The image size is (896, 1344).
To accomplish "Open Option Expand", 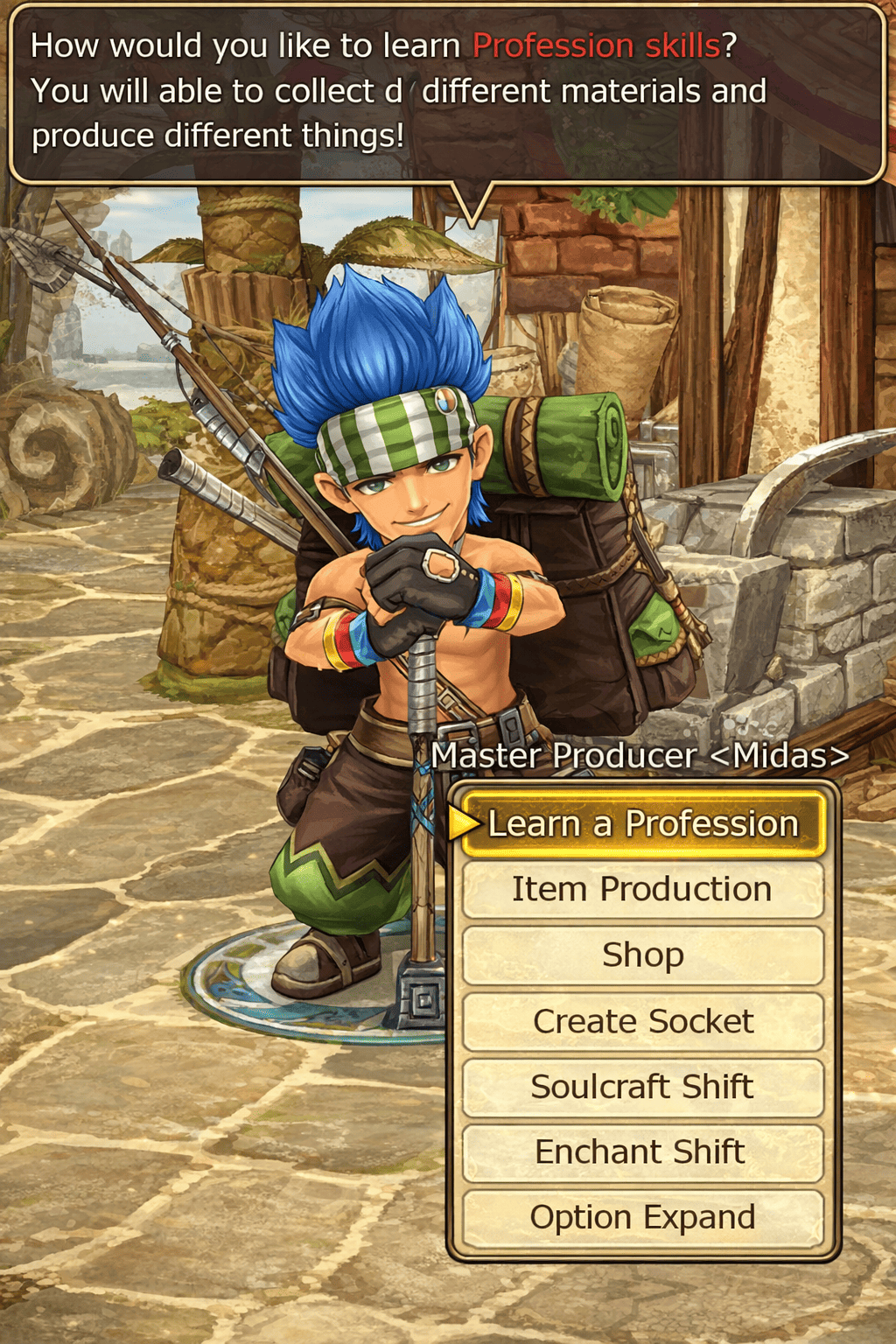I will pos(643,1218).
